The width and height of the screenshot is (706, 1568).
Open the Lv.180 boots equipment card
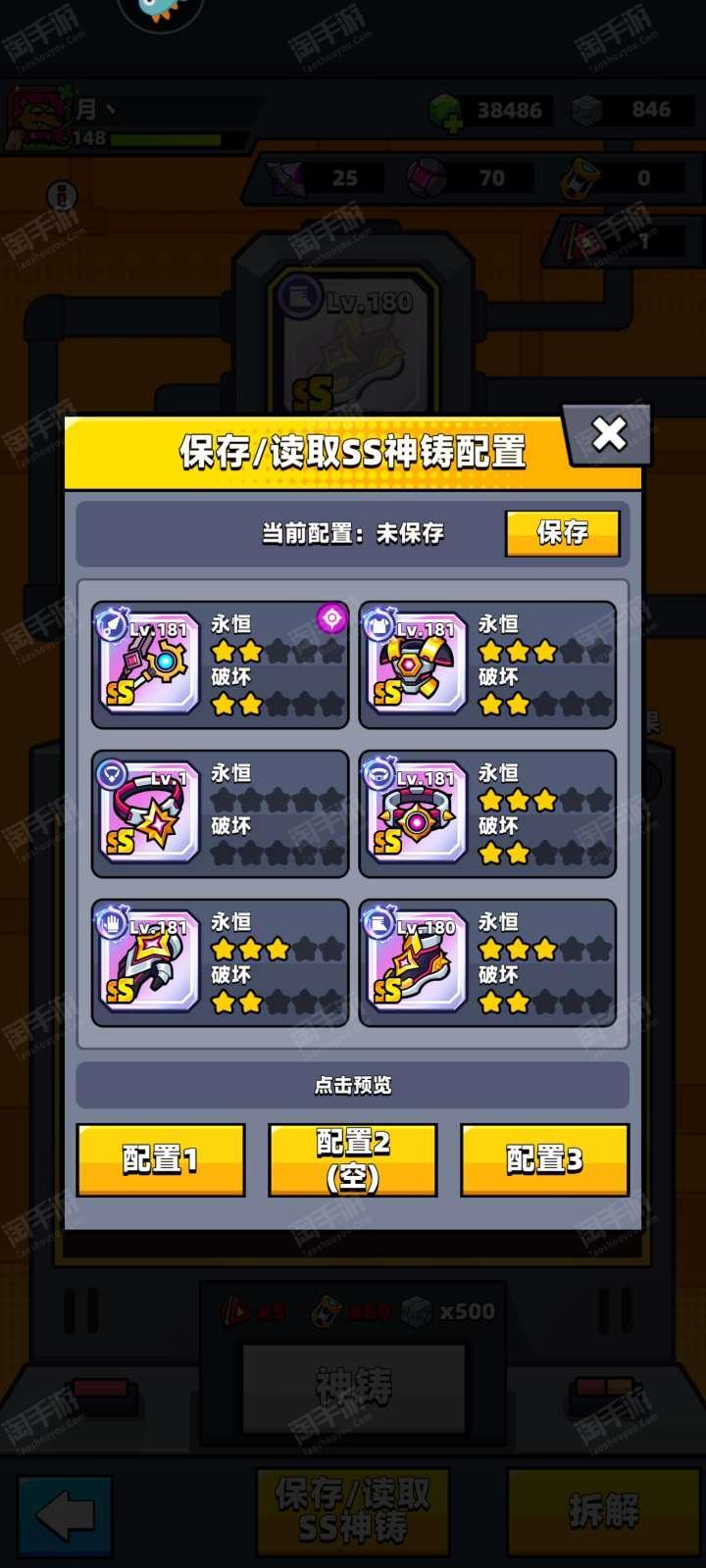(x=487, y=962)
